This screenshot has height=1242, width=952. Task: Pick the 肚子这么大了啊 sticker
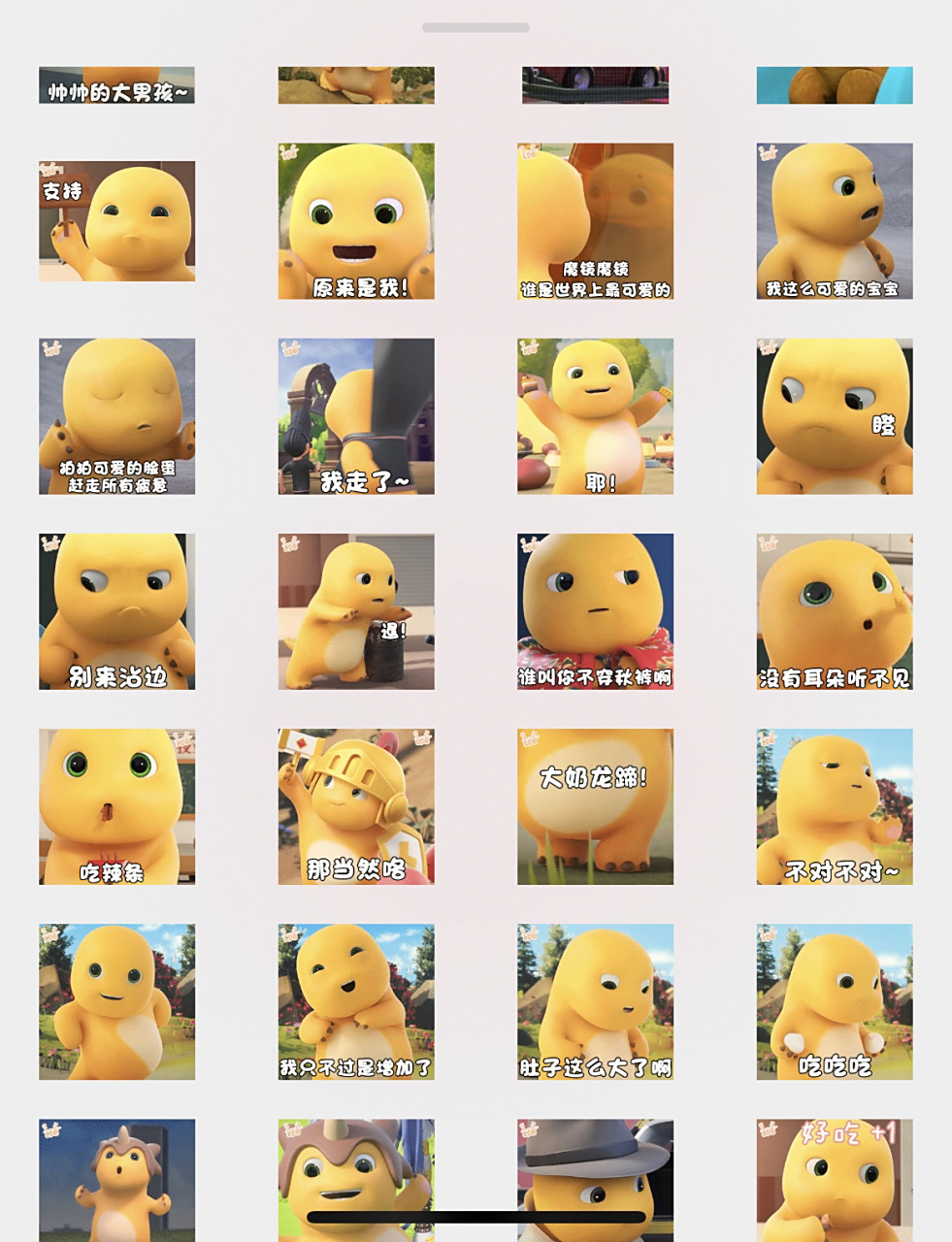click(x=595, y=1001)
